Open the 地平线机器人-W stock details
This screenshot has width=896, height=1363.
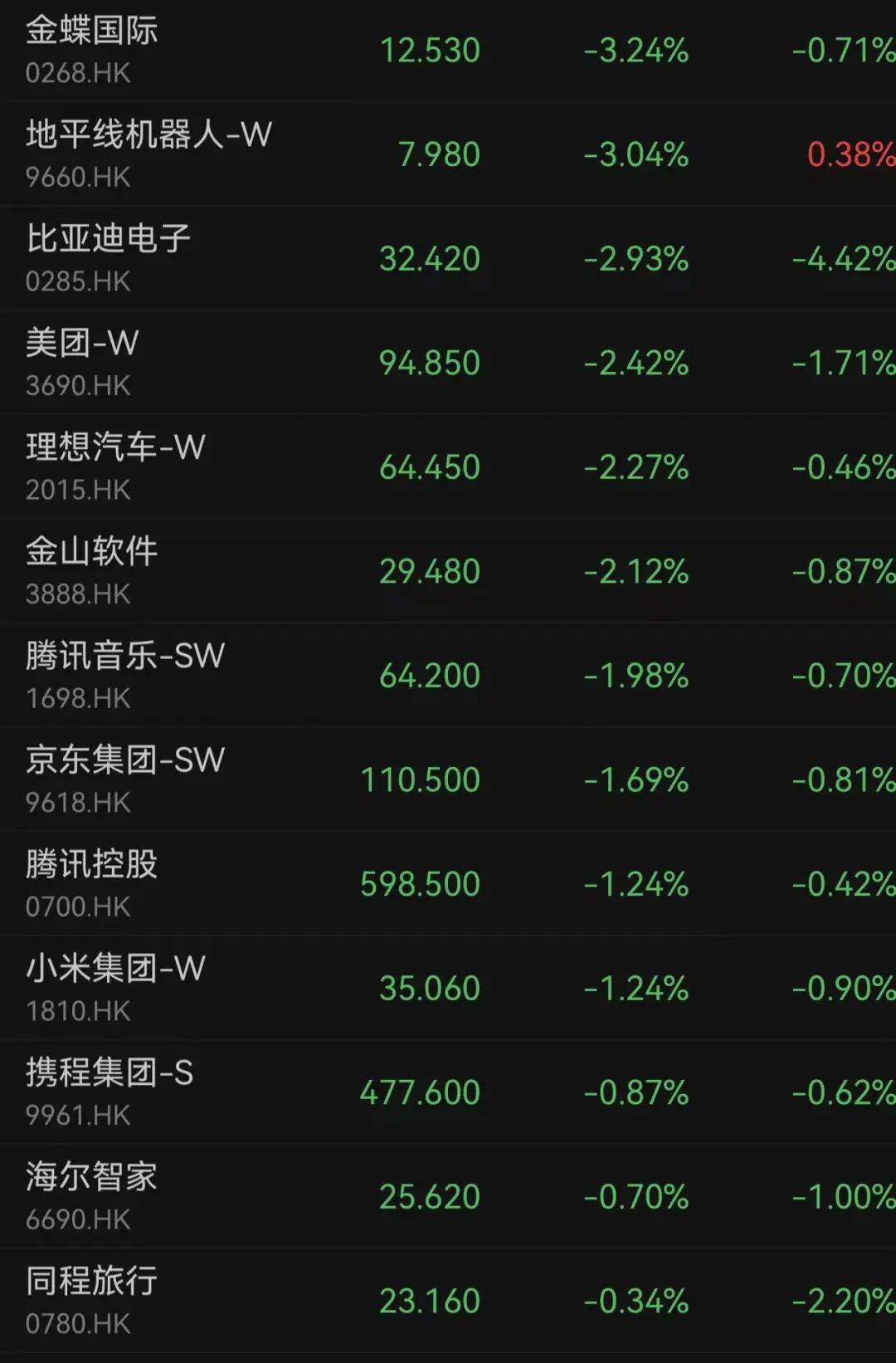(149, 154)
